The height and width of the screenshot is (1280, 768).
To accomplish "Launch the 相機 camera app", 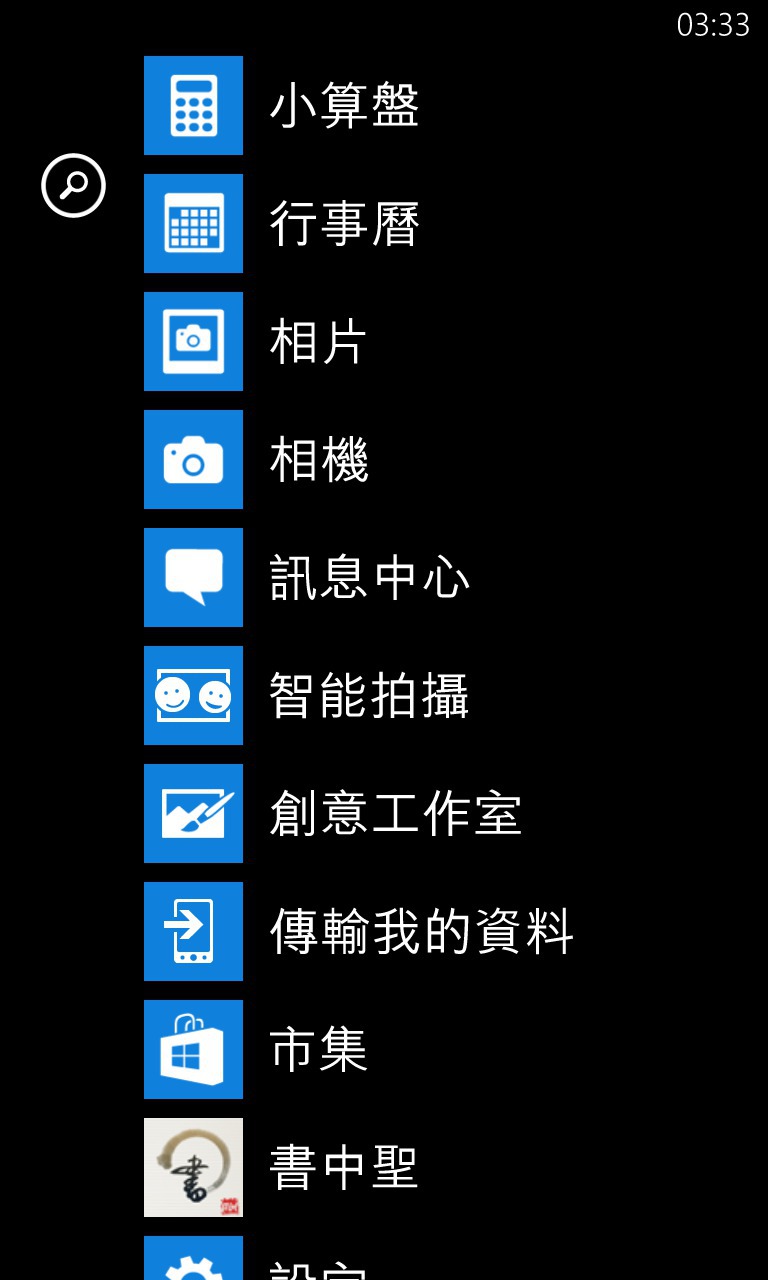I will 193,459.
